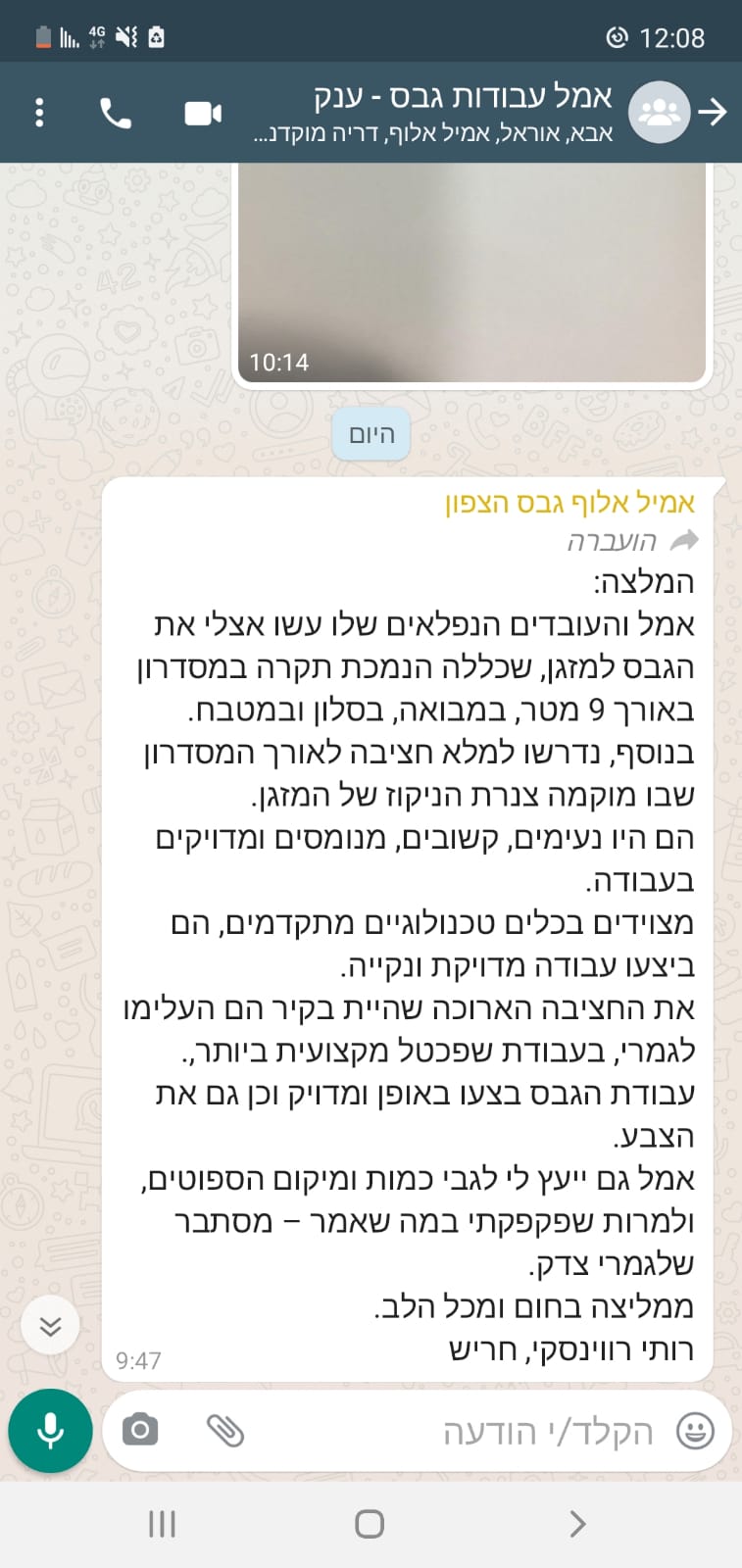
Task: Open group info for אמל עבודות גבס
Action: 461,112
